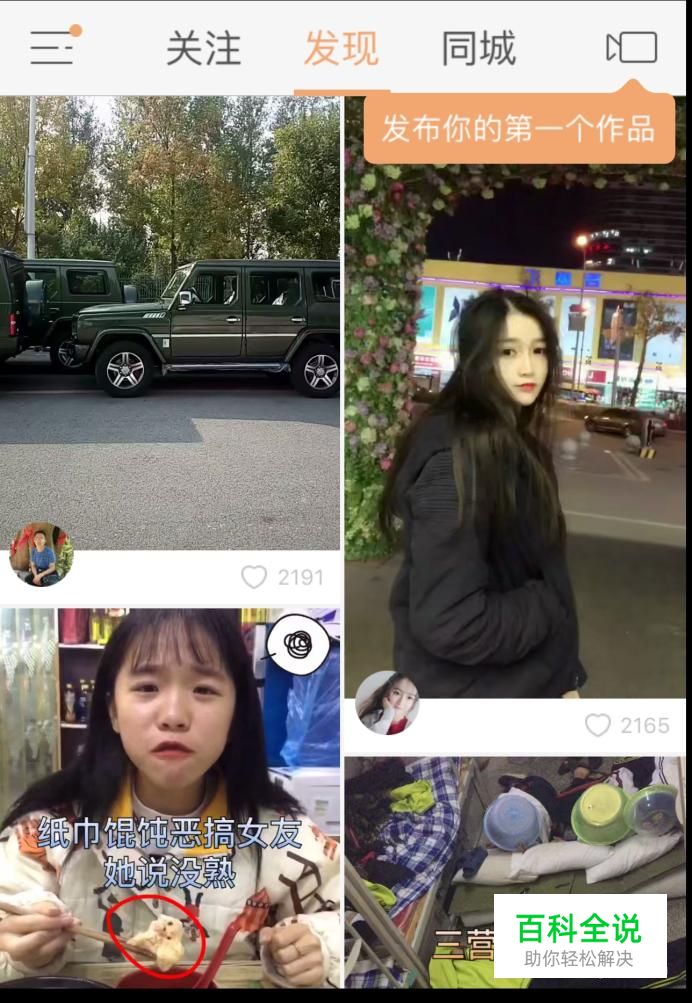The image size is (692, 1003).
Task: Open the black-coat girl uploader's avatar
Action: (387, 702)
